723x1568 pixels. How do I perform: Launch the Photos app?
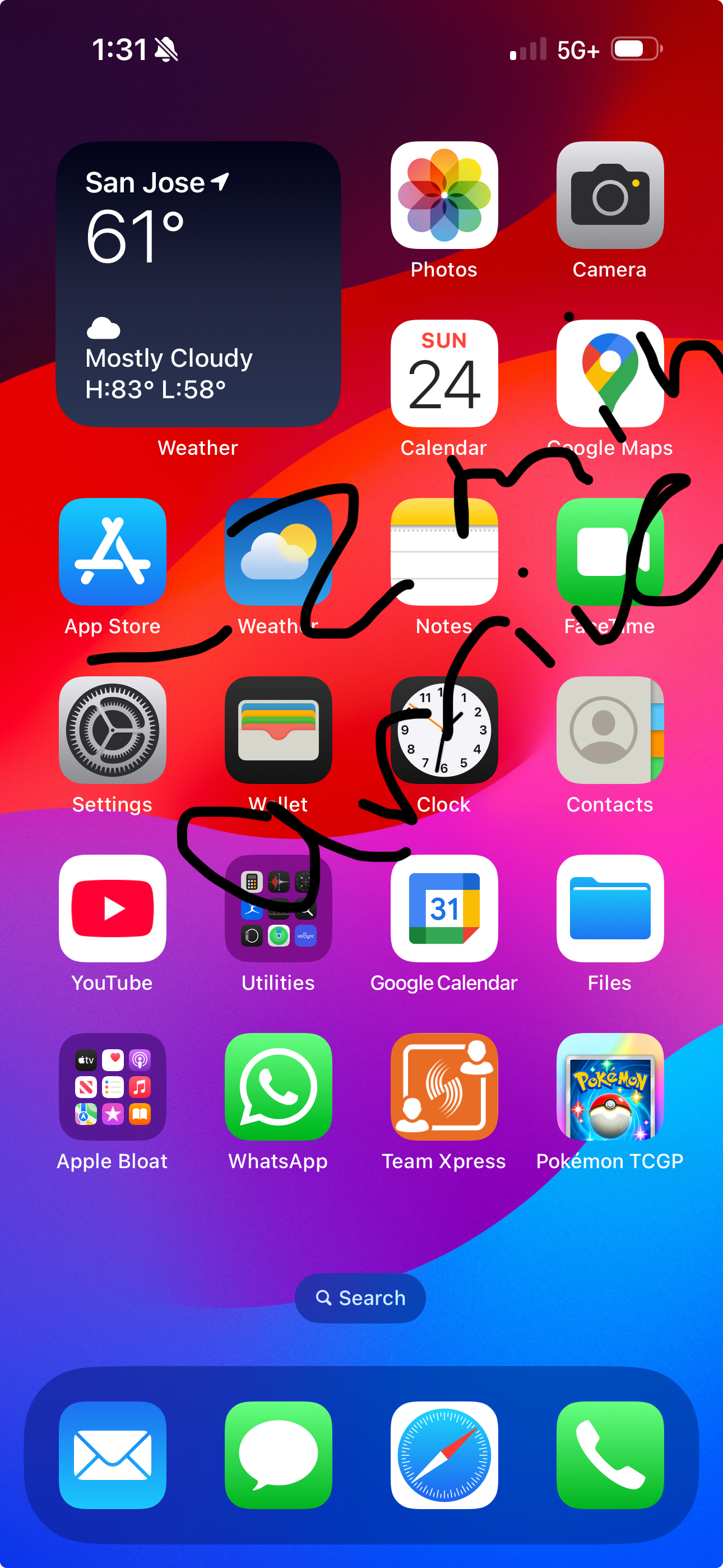pos(444,195)
